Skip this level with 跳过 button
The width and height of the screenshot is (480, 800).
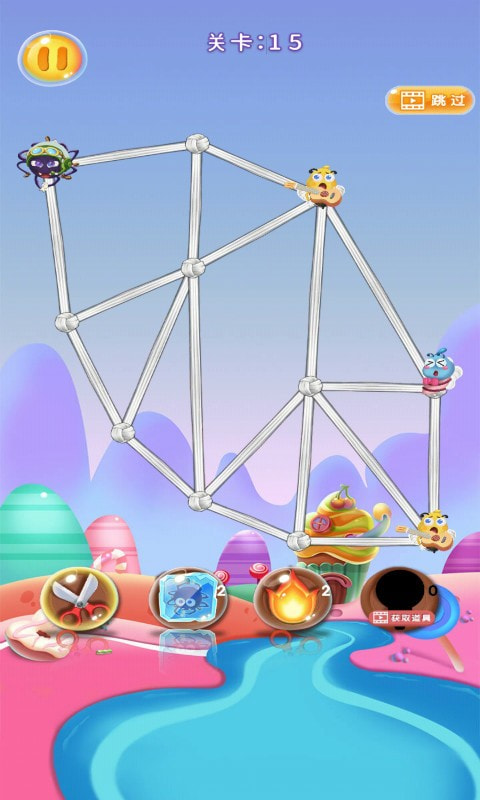[430, 100]
